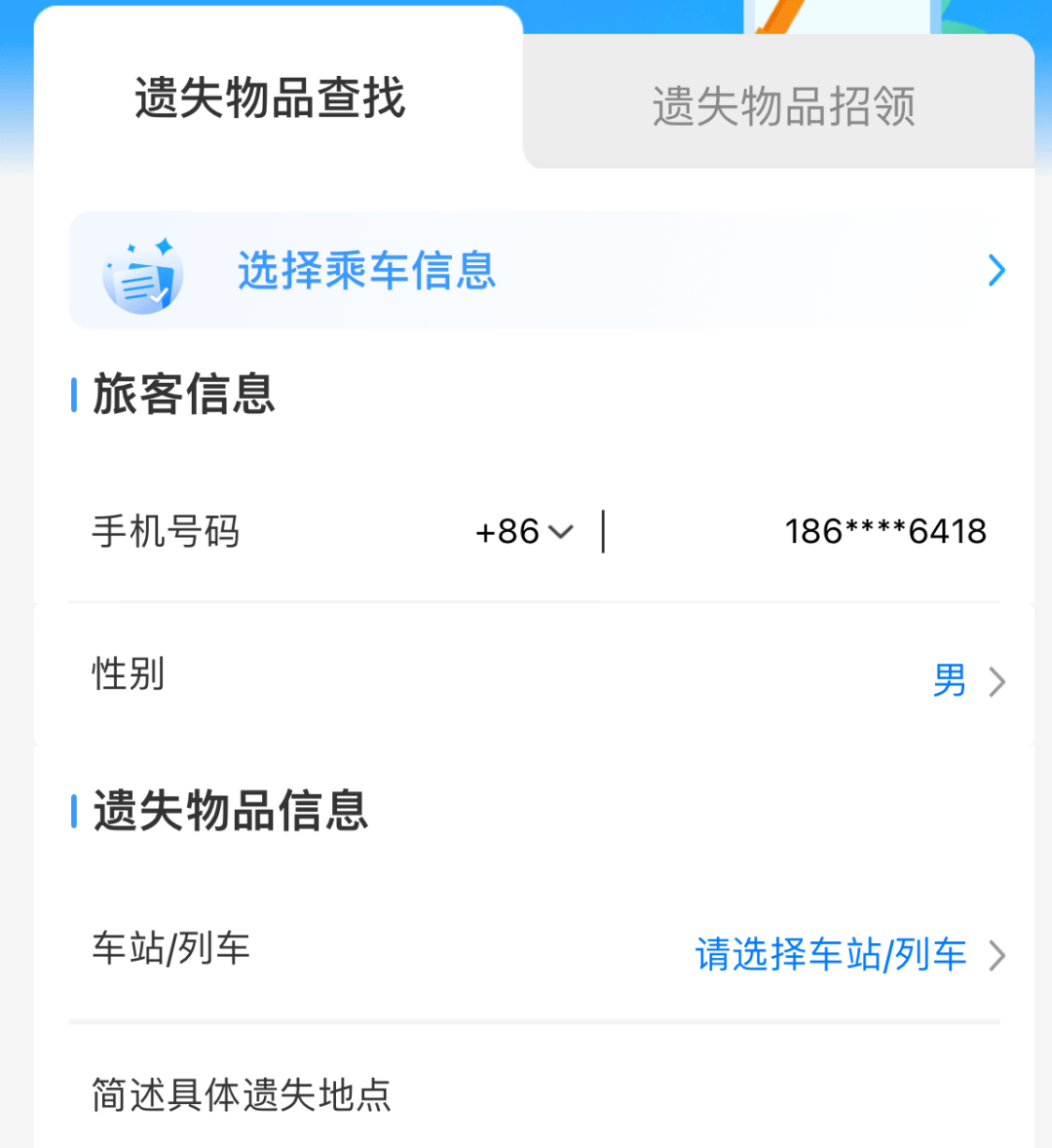This screenshot has height=1148, width=1052.
Task: Tap the masked phone number 186****6418
Action: click(884, 530)
